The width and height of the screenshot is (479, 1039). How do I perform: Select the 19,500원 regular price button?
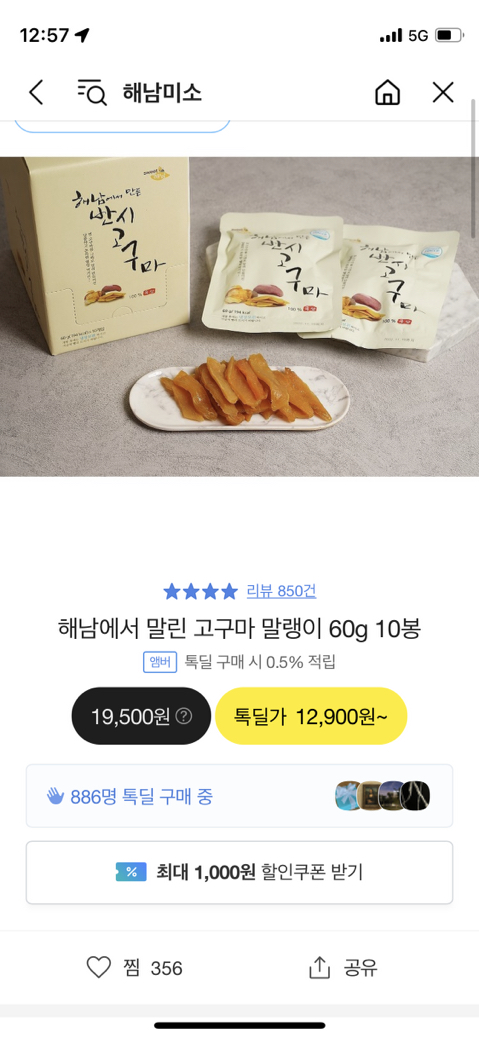click(x=141, y=716)
